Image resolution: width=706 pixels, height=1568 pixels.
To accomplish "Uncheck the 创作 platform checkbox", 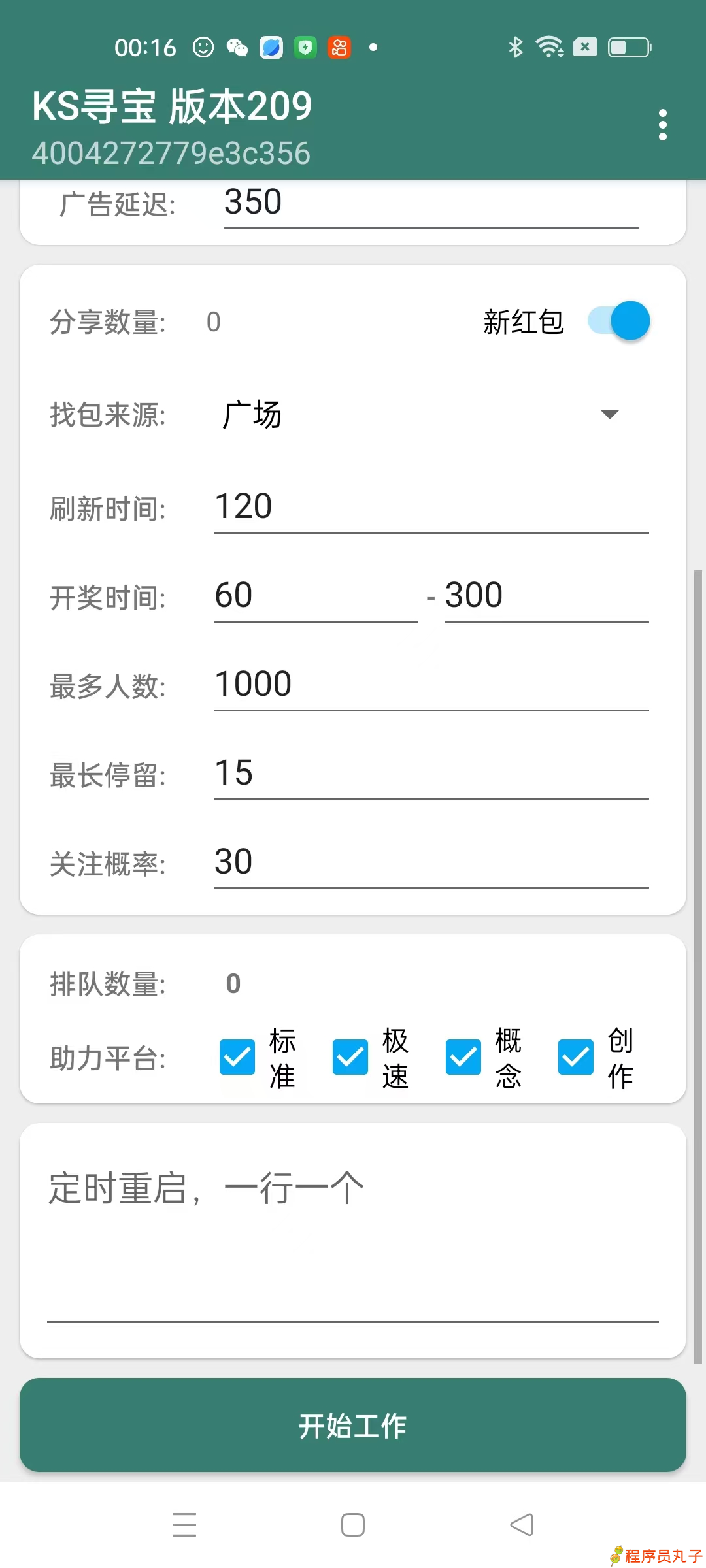I will point(576,1057).
